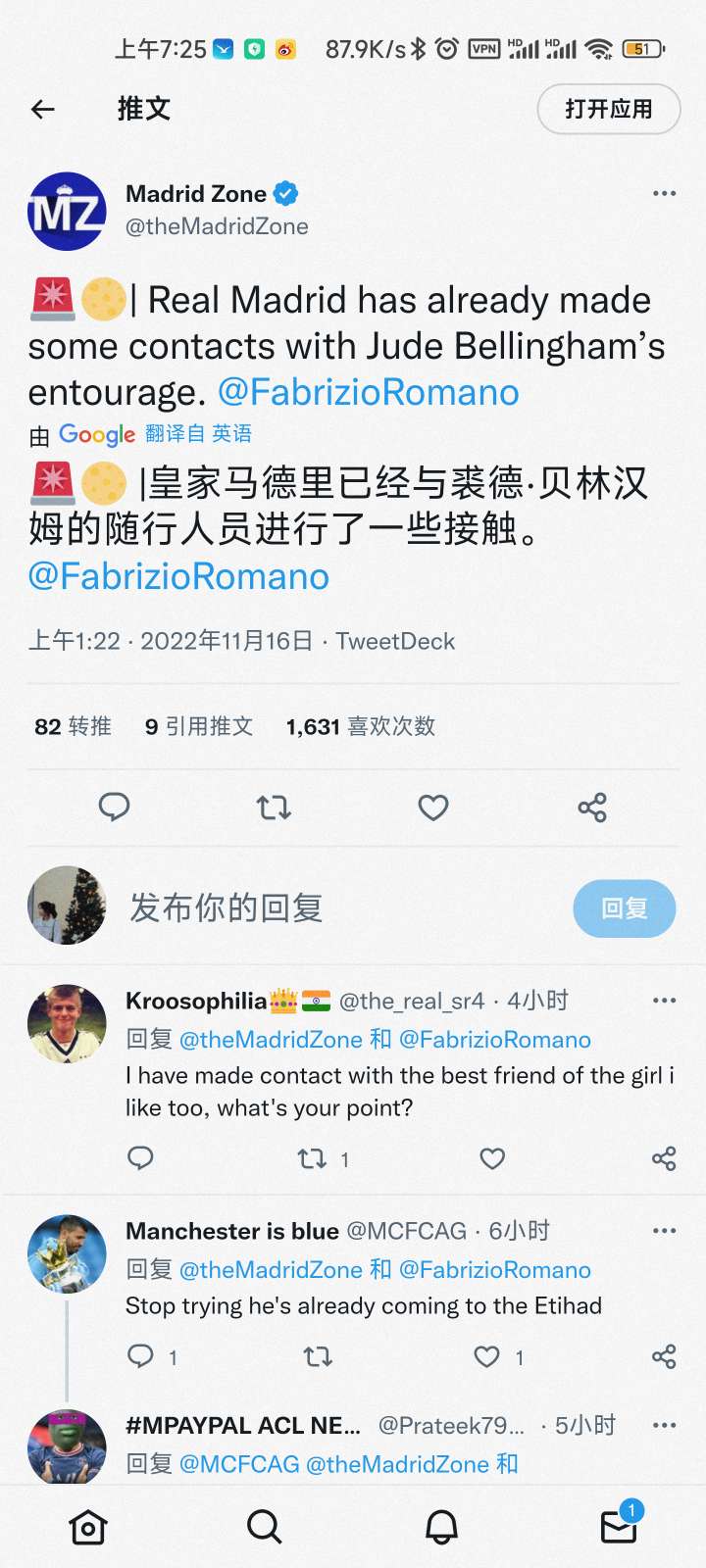The height and width of the screenshot is (1568, 706).
Task: Reply to the MCFCAG comment
Action: (141, 1356)
